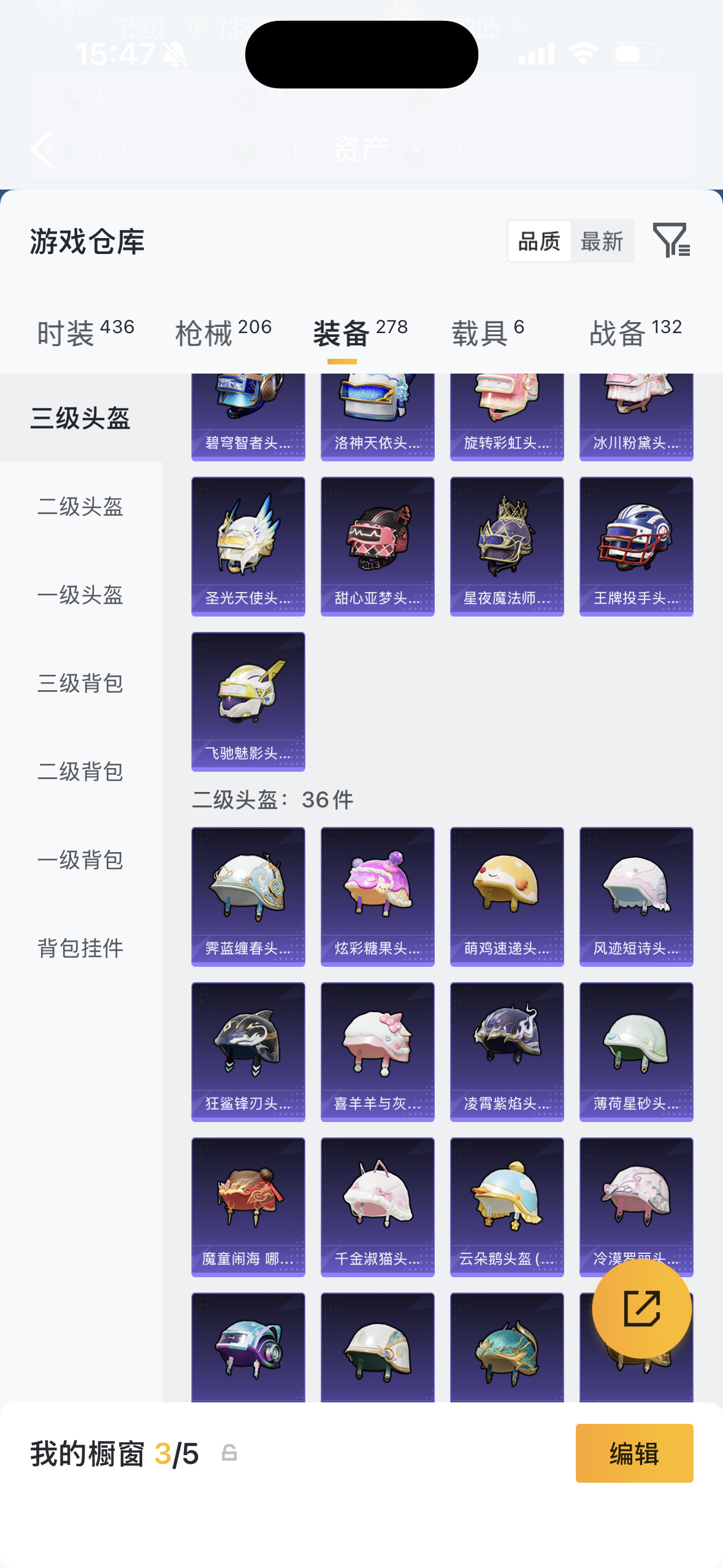View the 炫彩糖果 helmet item
The width and height of the screenshot is (723, 1568).
point(378,896)
